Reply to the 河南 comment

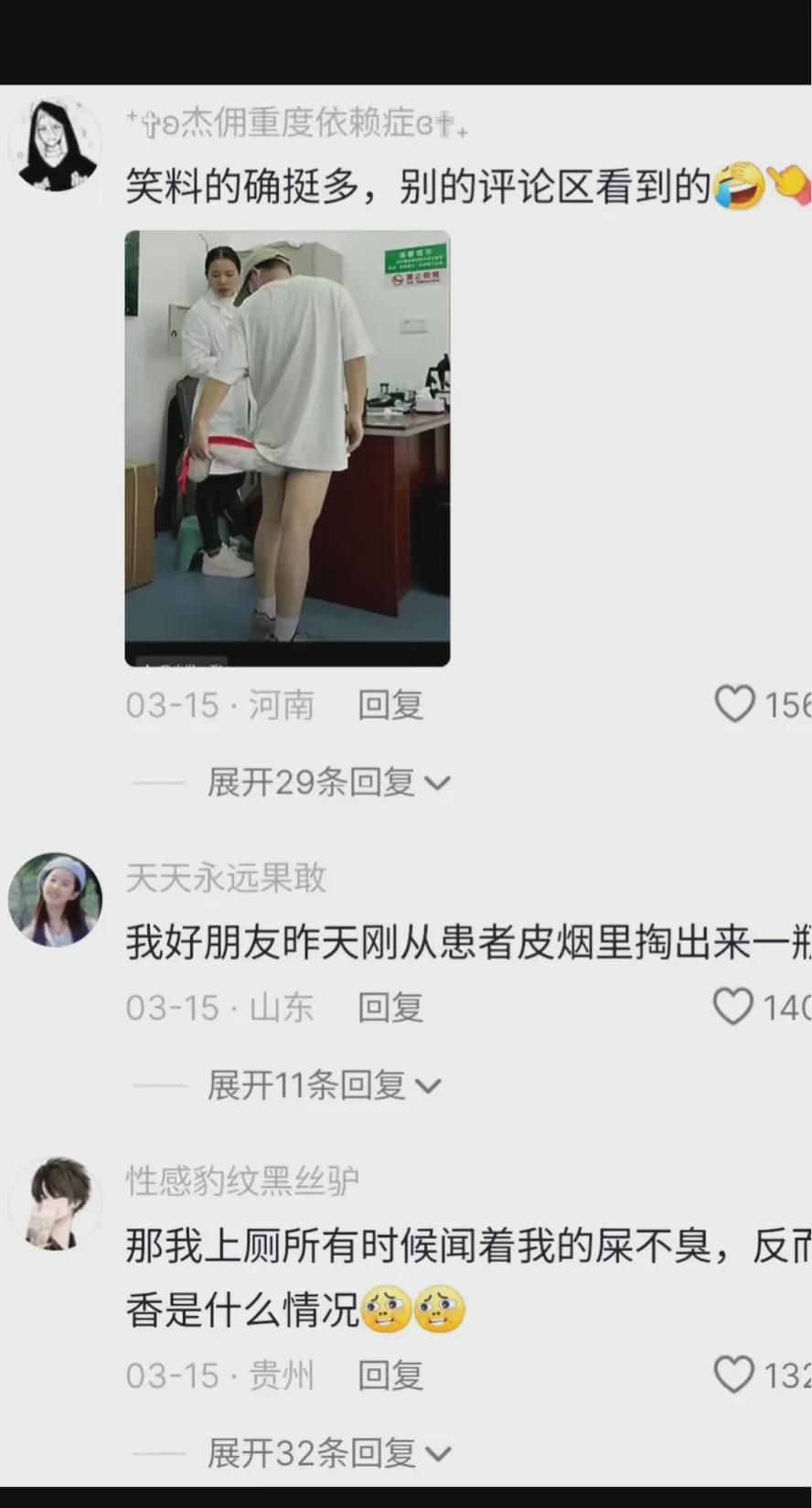point(390,705)
